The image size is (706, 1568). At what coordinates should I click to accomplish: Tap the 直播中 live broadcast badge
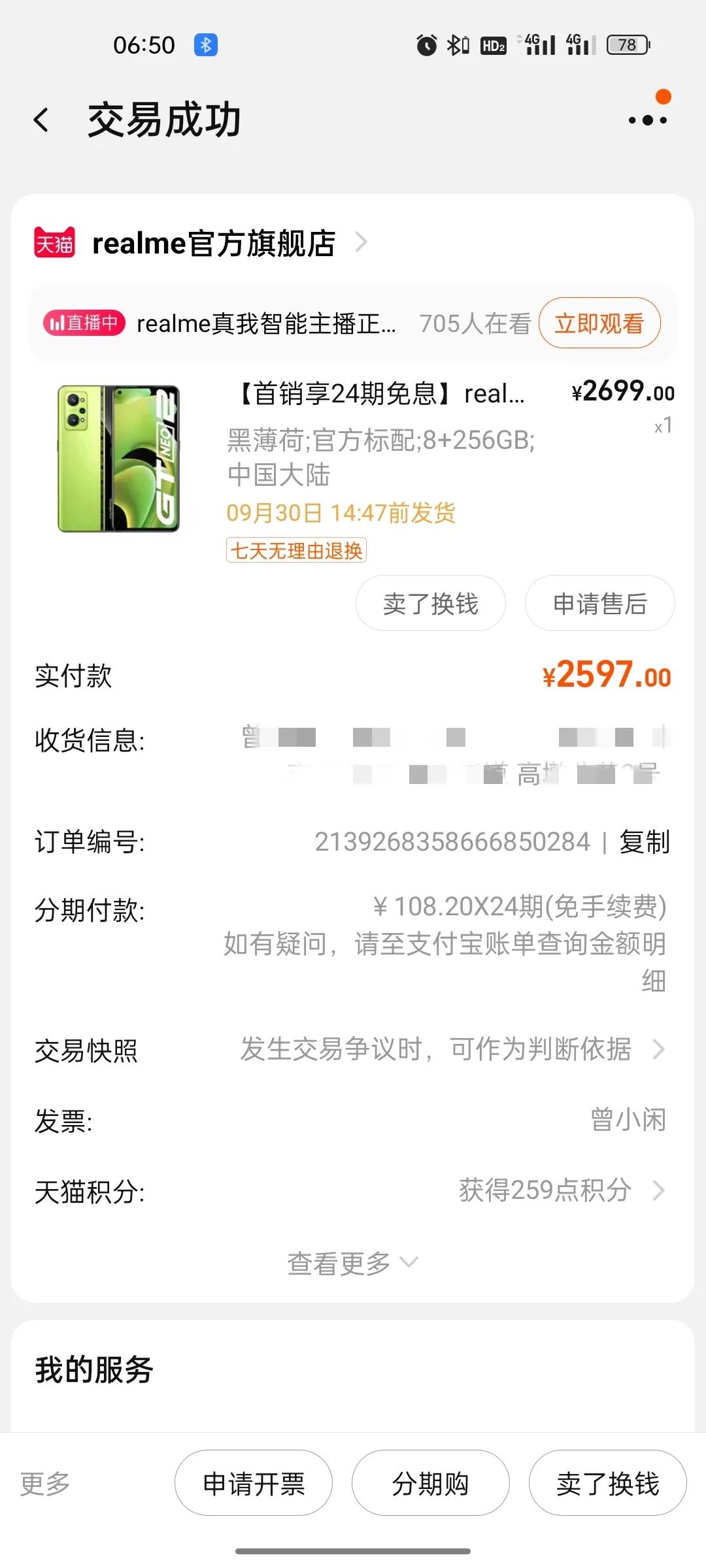point(85,323)
